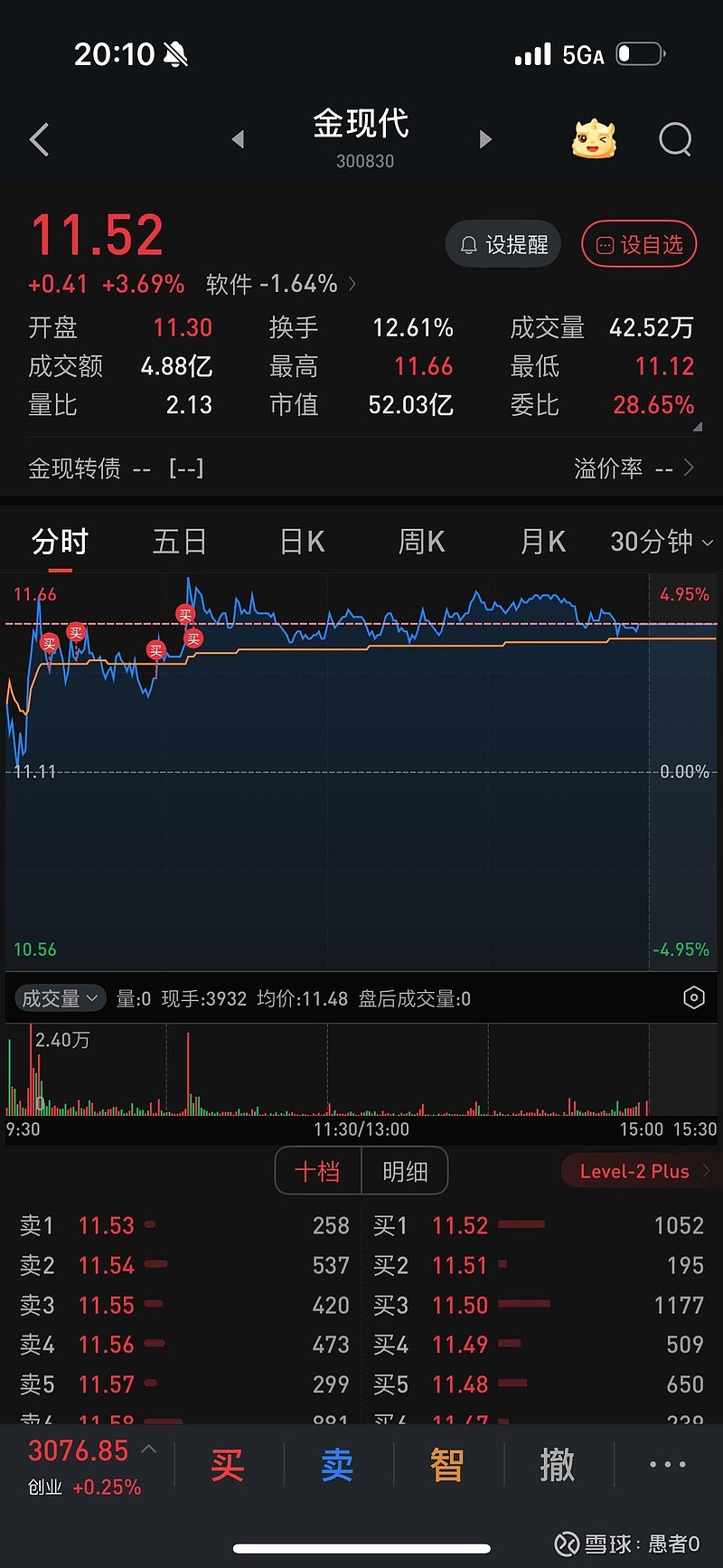Click a red 买 buy marker on chart
The image size is (723, 1568).
tap(185, 614)
